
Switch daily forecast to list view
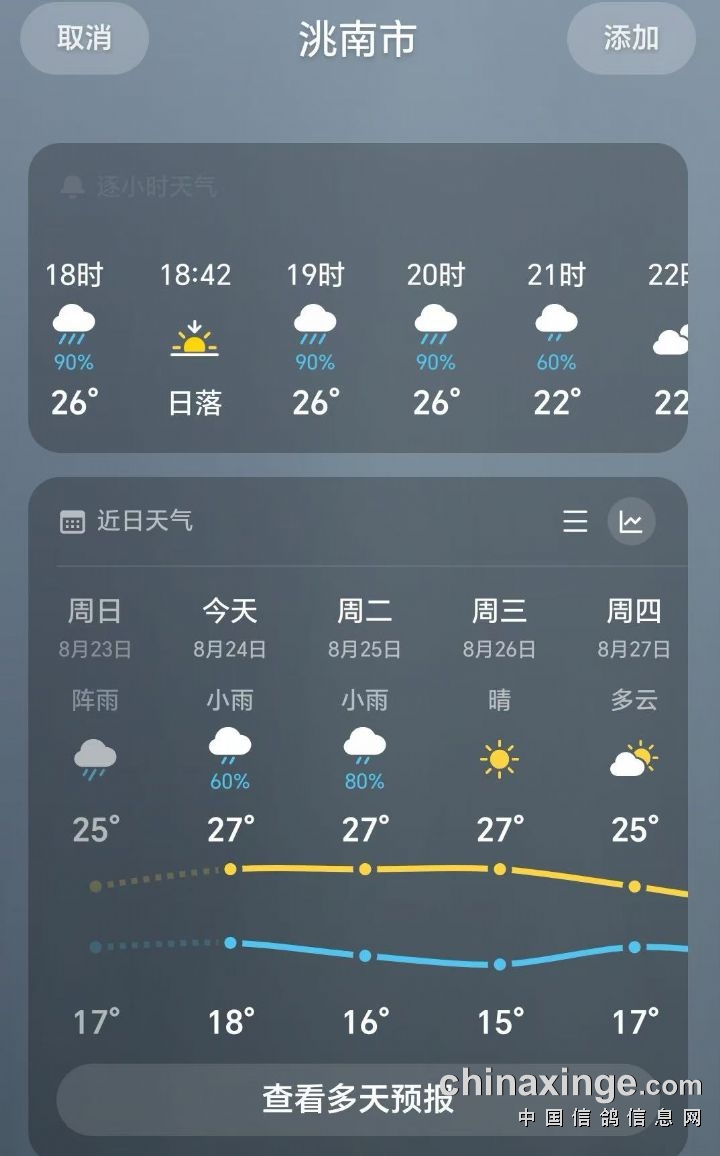click(576, 521)
